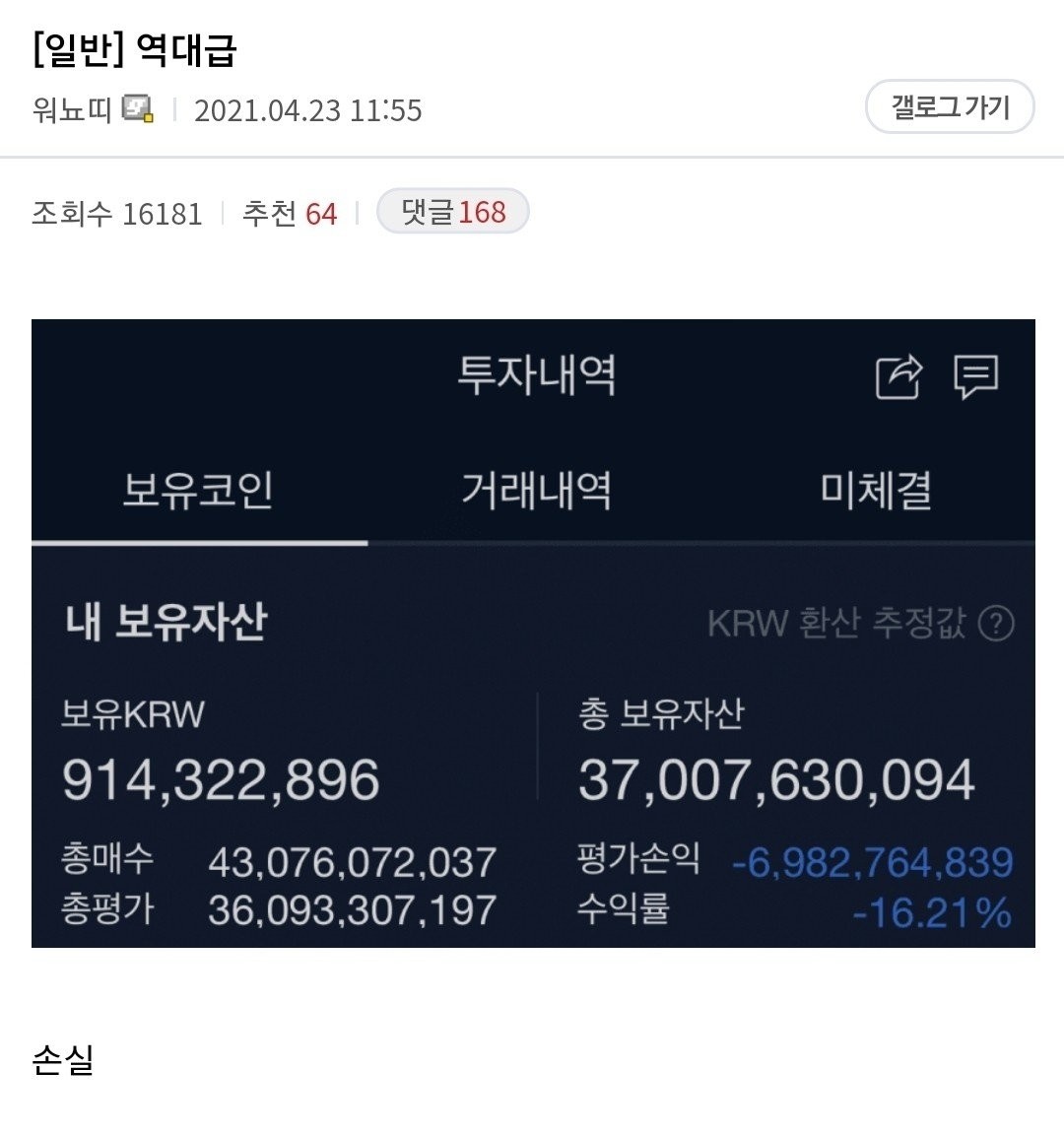Click the 추천 64 recommendation count

(x=293, y=212)
